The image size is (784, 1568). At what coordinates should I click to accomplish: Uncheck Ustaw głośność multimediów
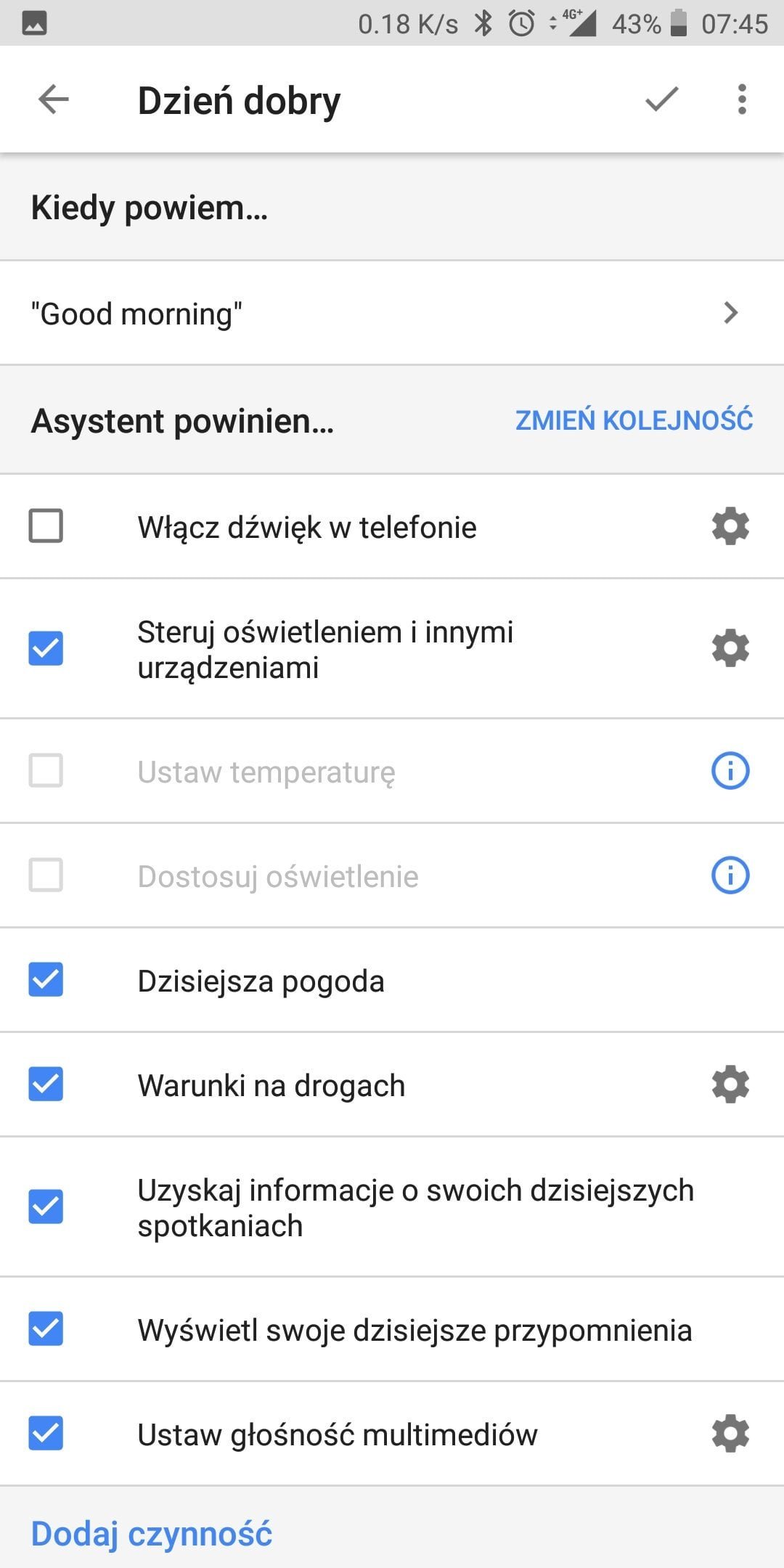tap(46, 1434)
